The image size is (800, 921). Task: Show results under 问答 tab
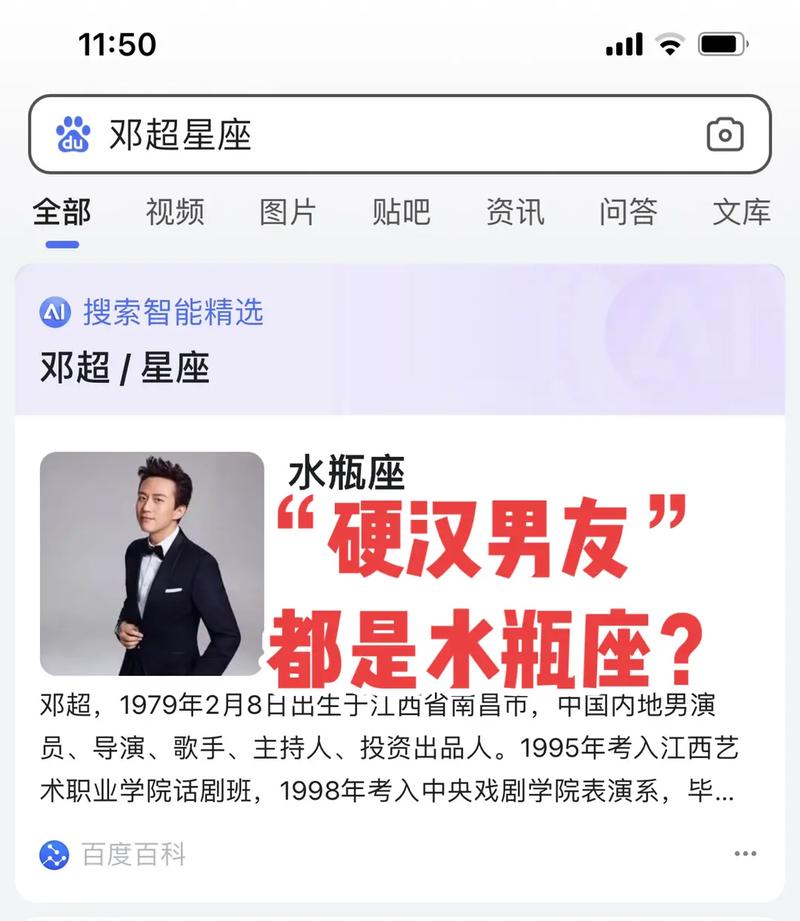[x=628, y=212]
